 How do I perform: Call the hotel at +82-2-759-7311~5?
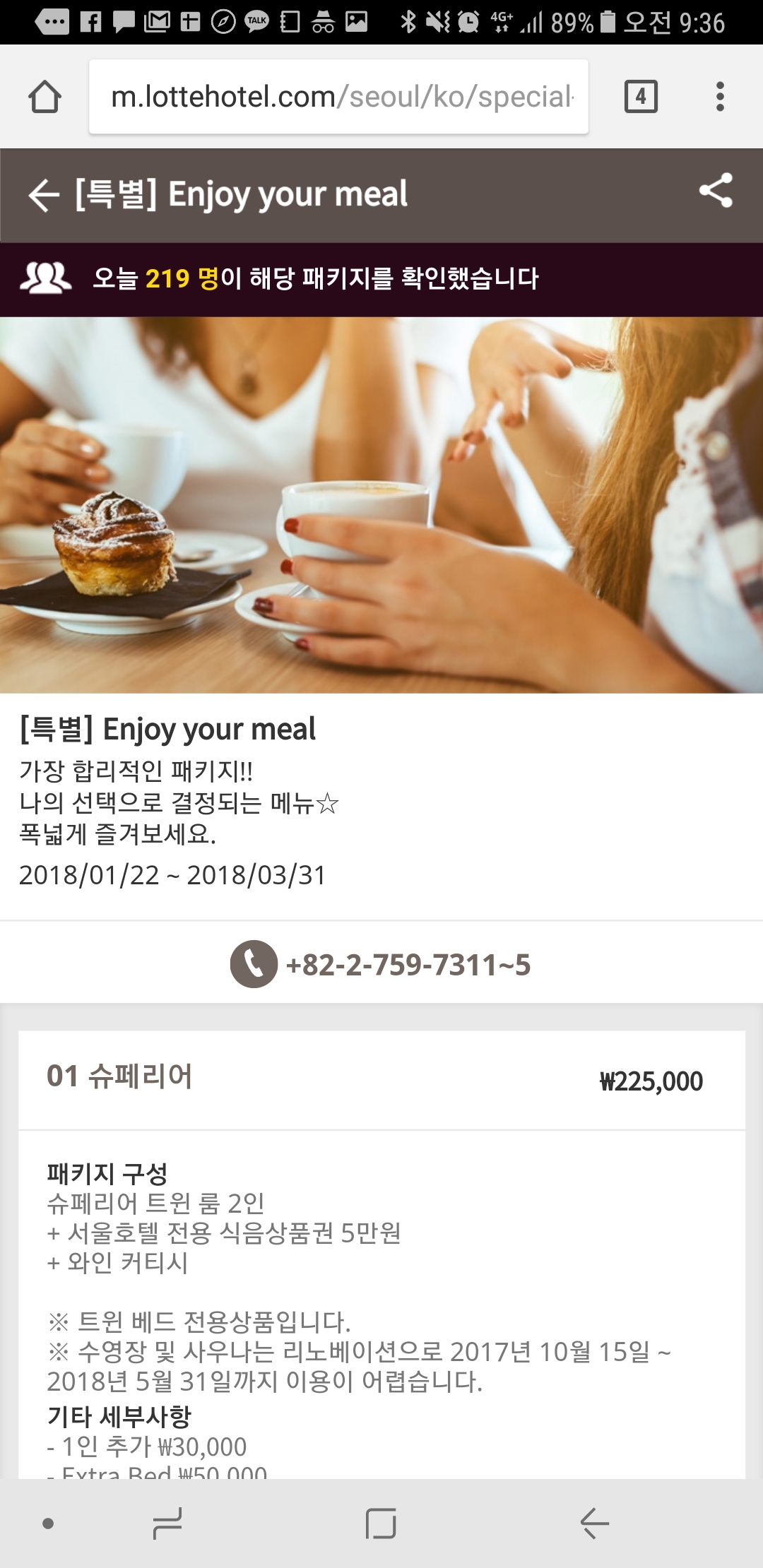(x=381, y=964)
